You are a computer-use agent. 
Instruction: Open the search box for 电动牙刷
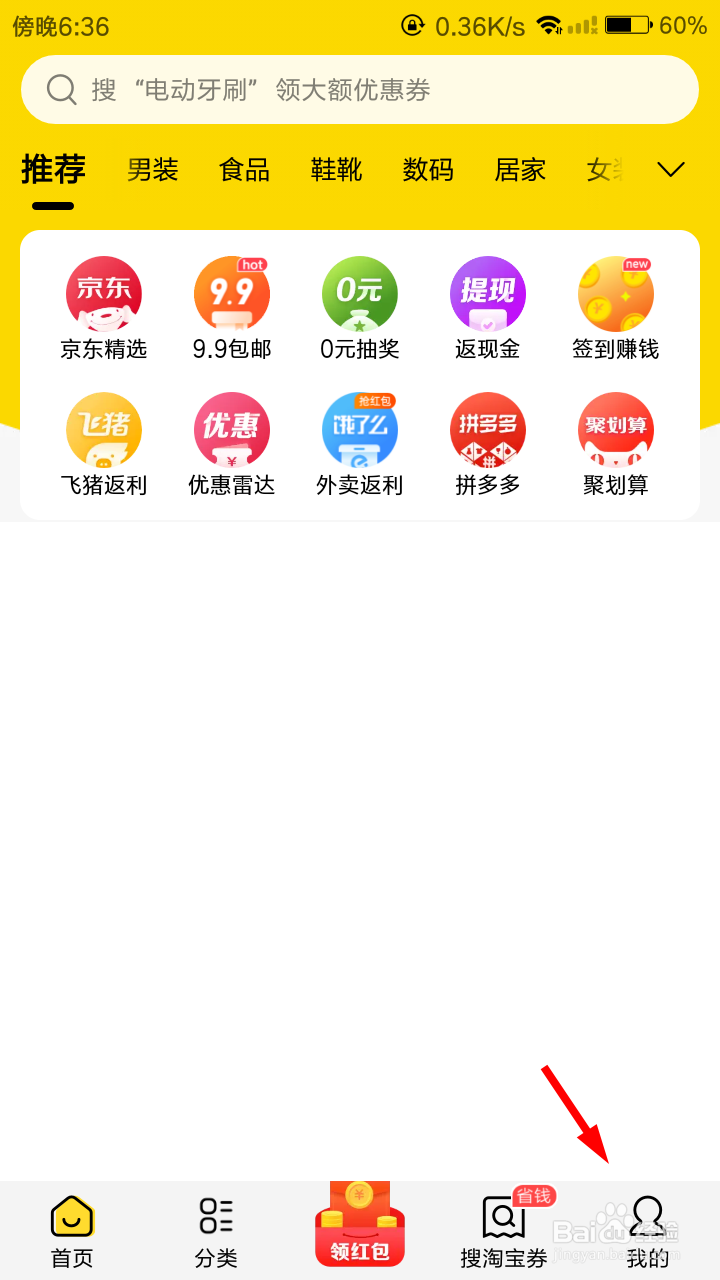click(x=360, y=90)
